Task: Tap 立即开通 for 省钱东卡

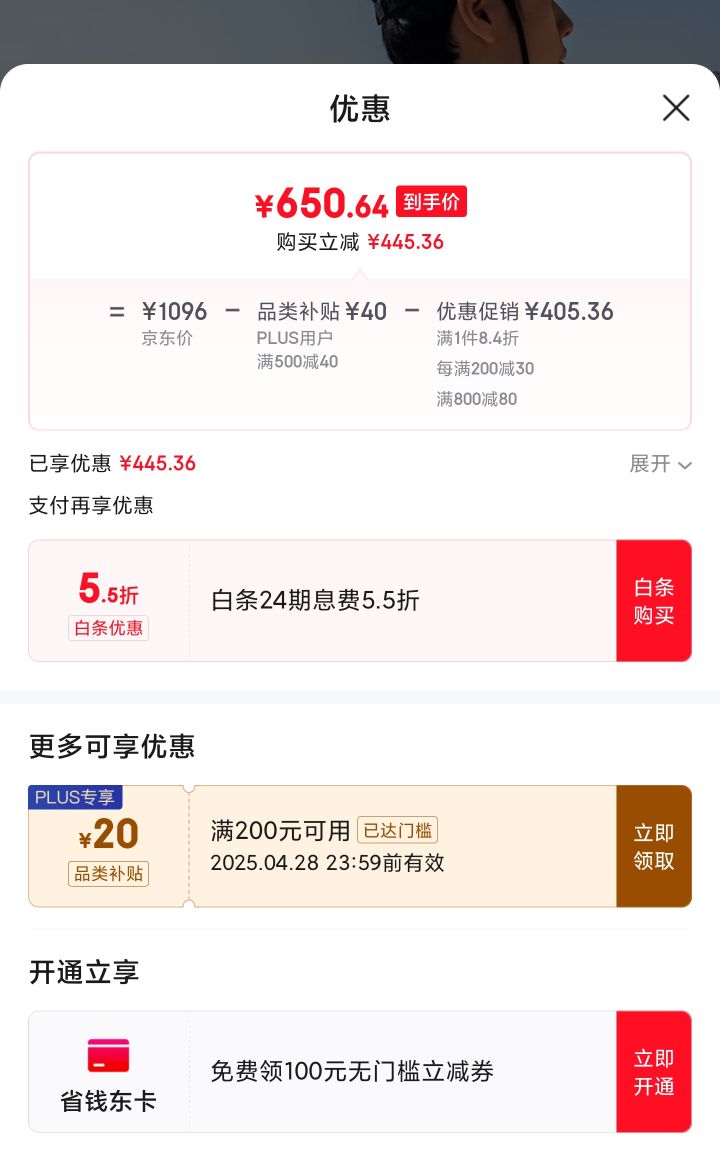Action: [654, 1072]
